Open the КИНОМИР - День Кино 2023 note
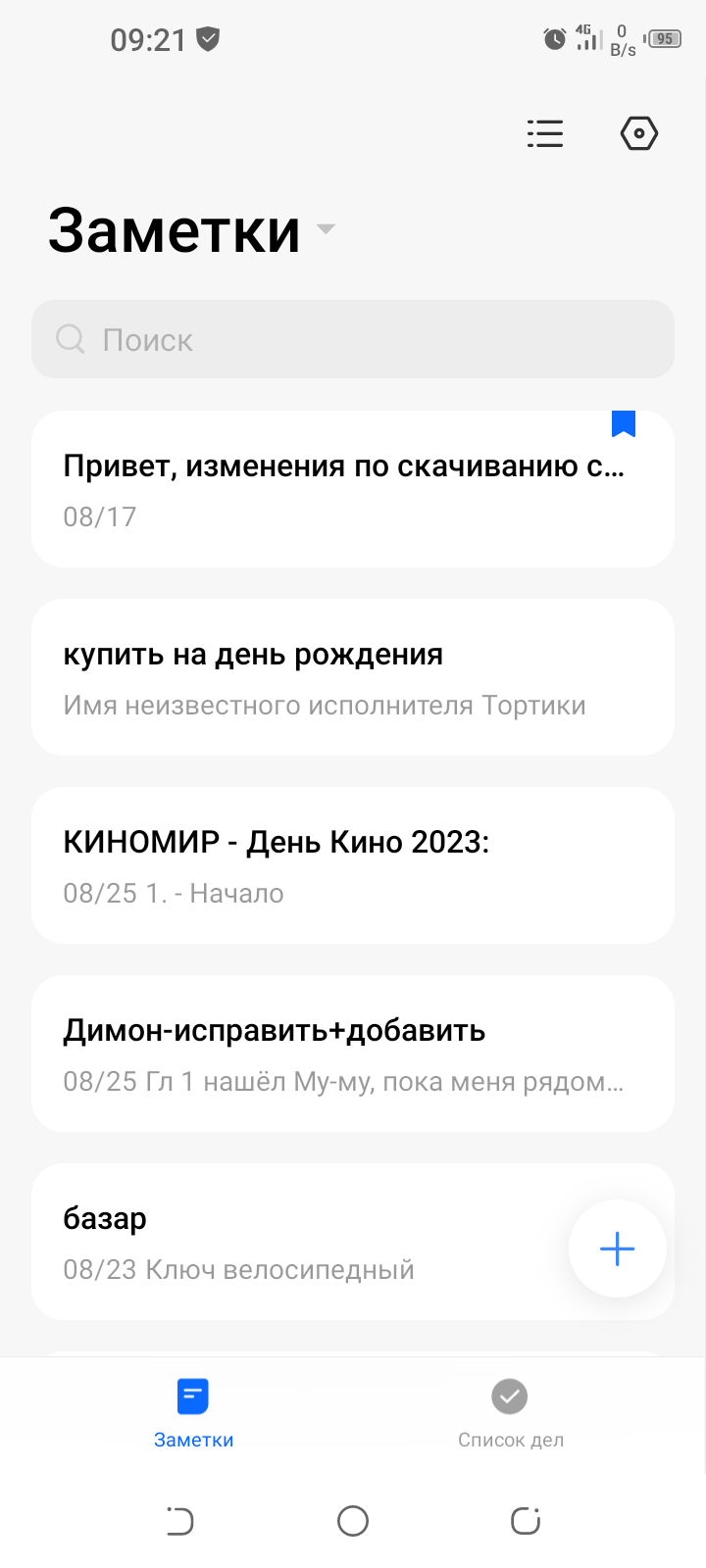 [343, 864]
